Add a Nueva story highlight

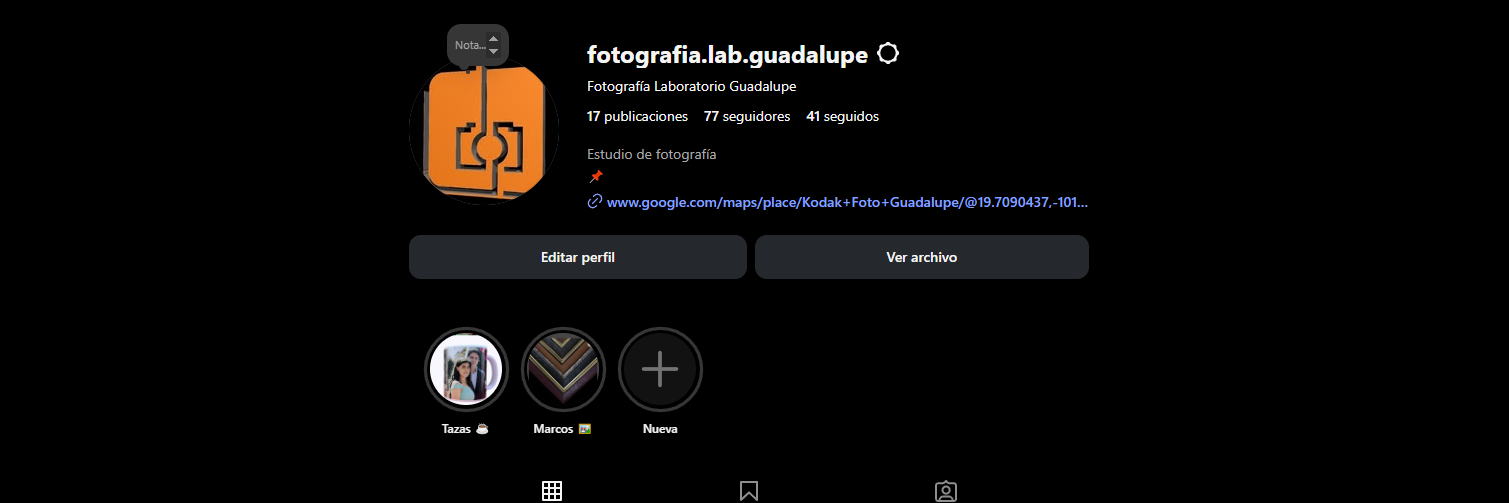pyautogui.click(x=660, y=369)
